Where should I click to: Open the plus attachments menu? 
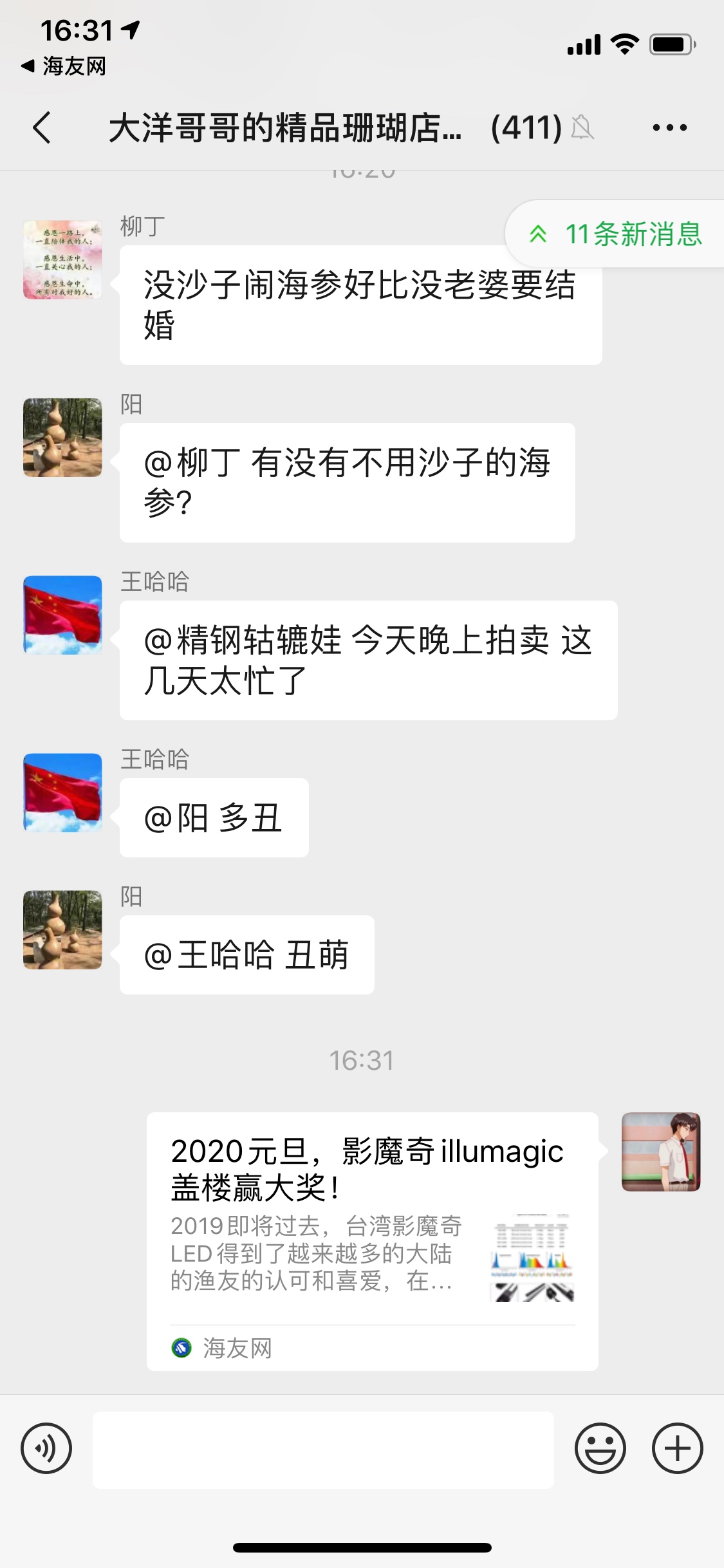(677, 1449)
